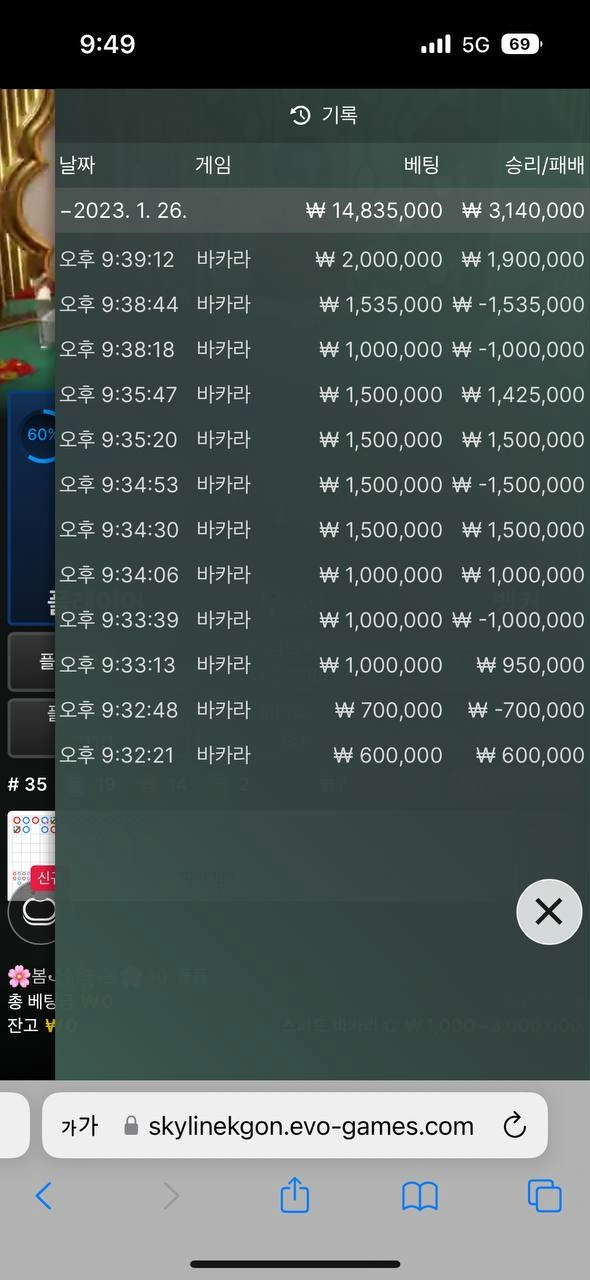Go back to the previous page
Viewport: 590px width, 1280px height.
[44, 1195]
